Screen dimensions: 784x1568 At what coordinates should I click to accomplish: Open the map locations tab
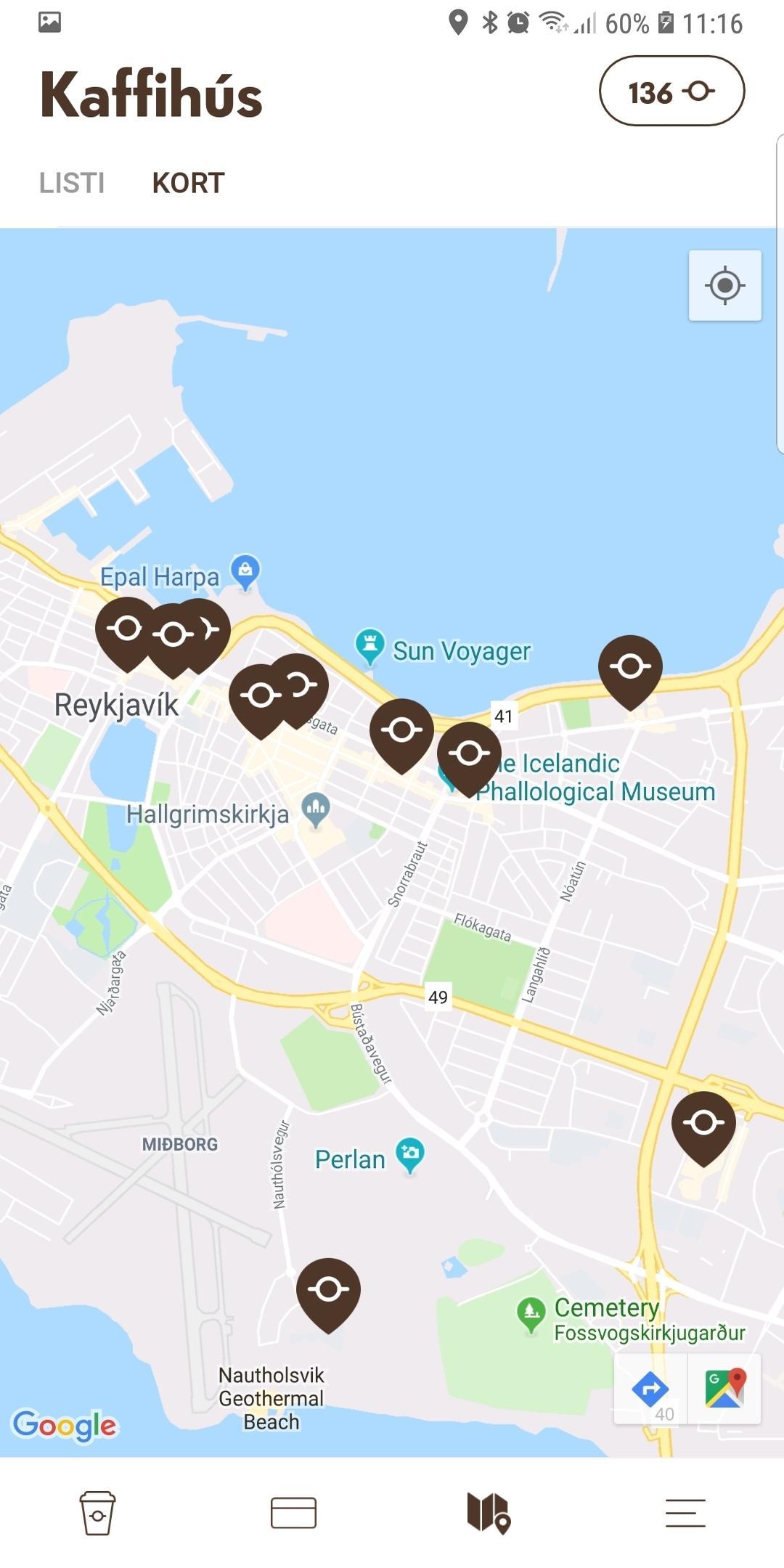point(489,1514)
